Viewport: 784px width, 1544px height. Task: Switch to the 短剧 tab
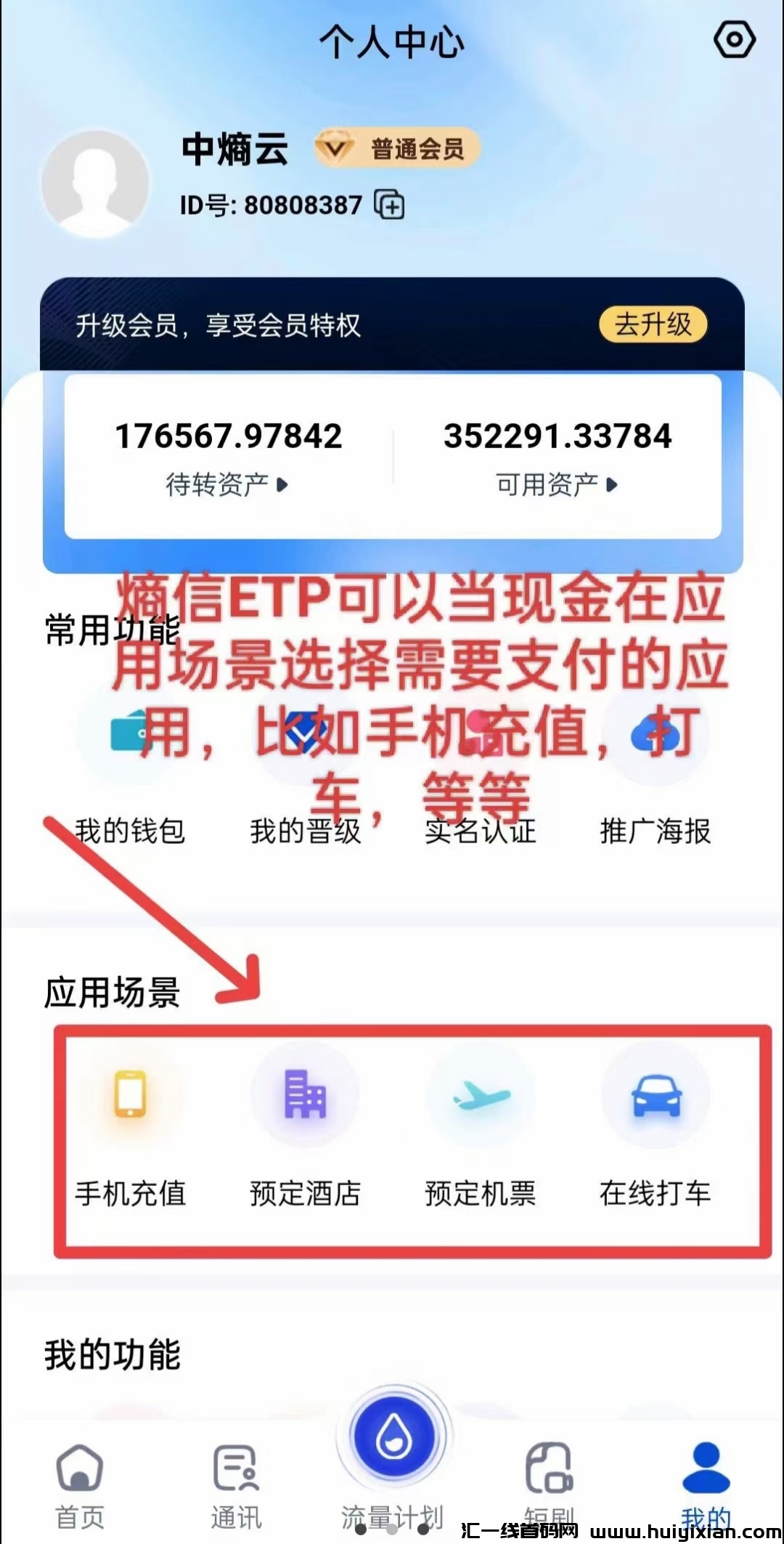pos(549,1482)
